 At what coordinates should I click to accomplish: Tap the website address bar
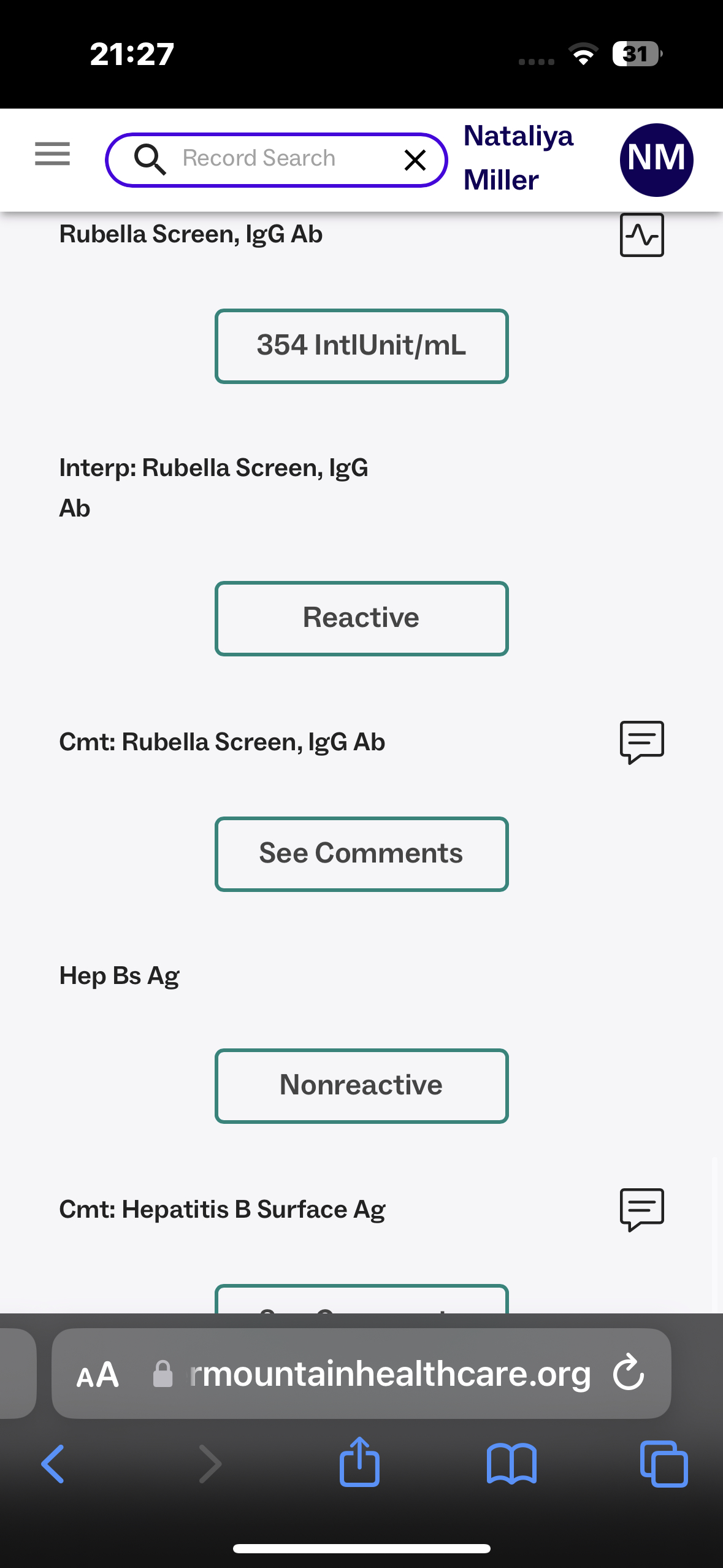pyautogui.click(x=380, y=1374)
